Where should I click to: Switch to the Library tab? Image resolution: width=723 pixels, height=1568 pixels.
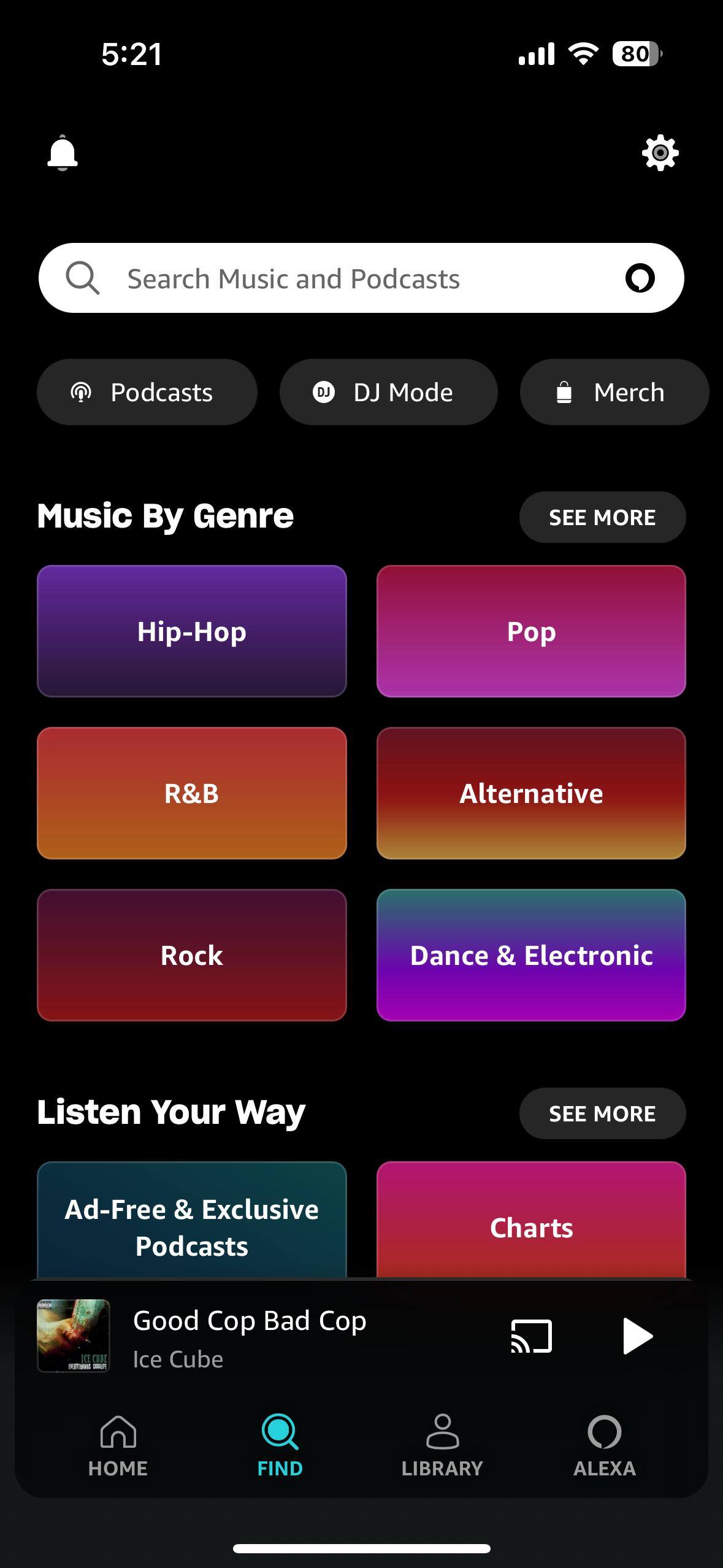click(x=442, y=1444)
